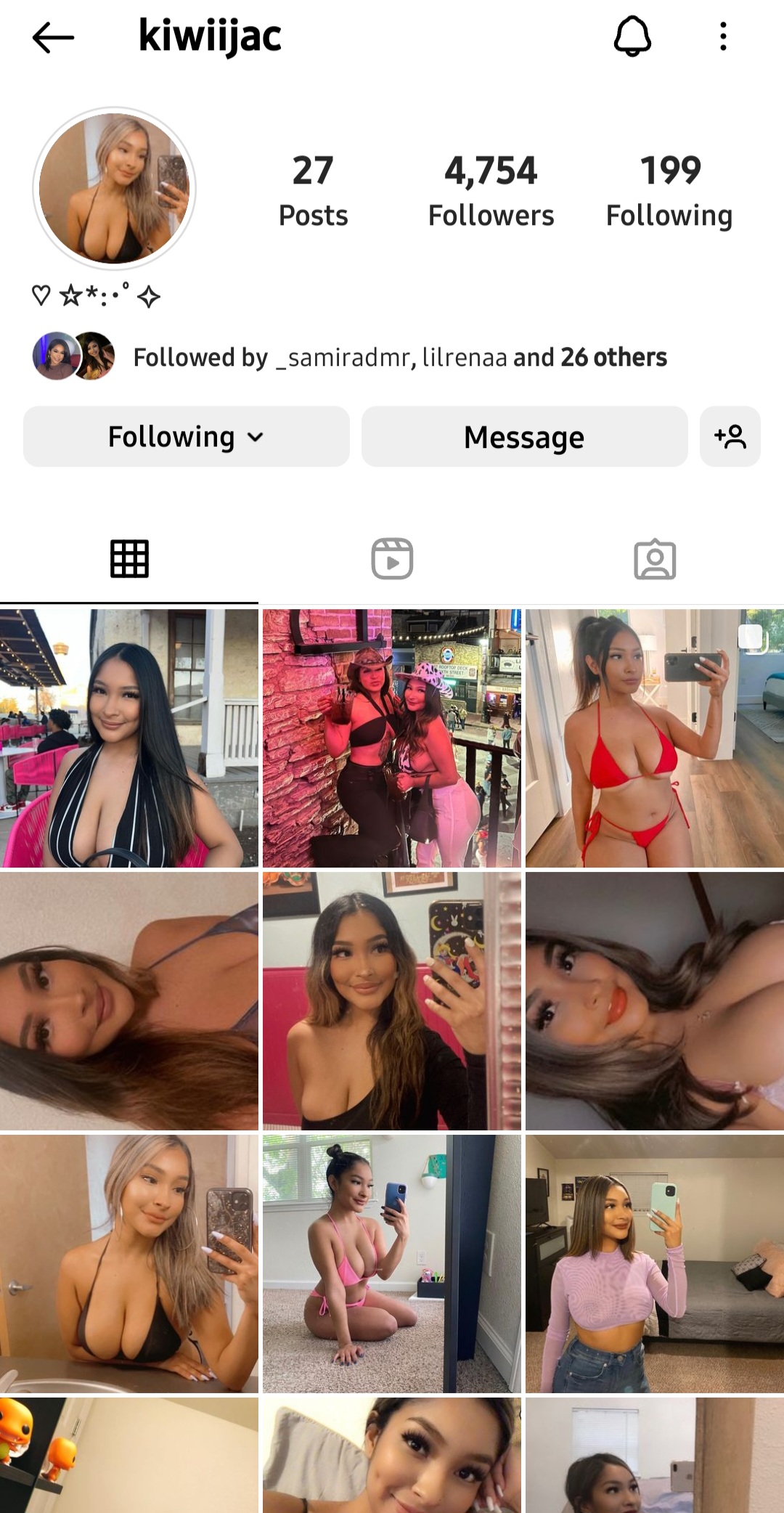The height and width of the screenshot is (1513, 784).
Task: Open the post with pink chairs
Action: pyautogui.click(x=129, y=738)
